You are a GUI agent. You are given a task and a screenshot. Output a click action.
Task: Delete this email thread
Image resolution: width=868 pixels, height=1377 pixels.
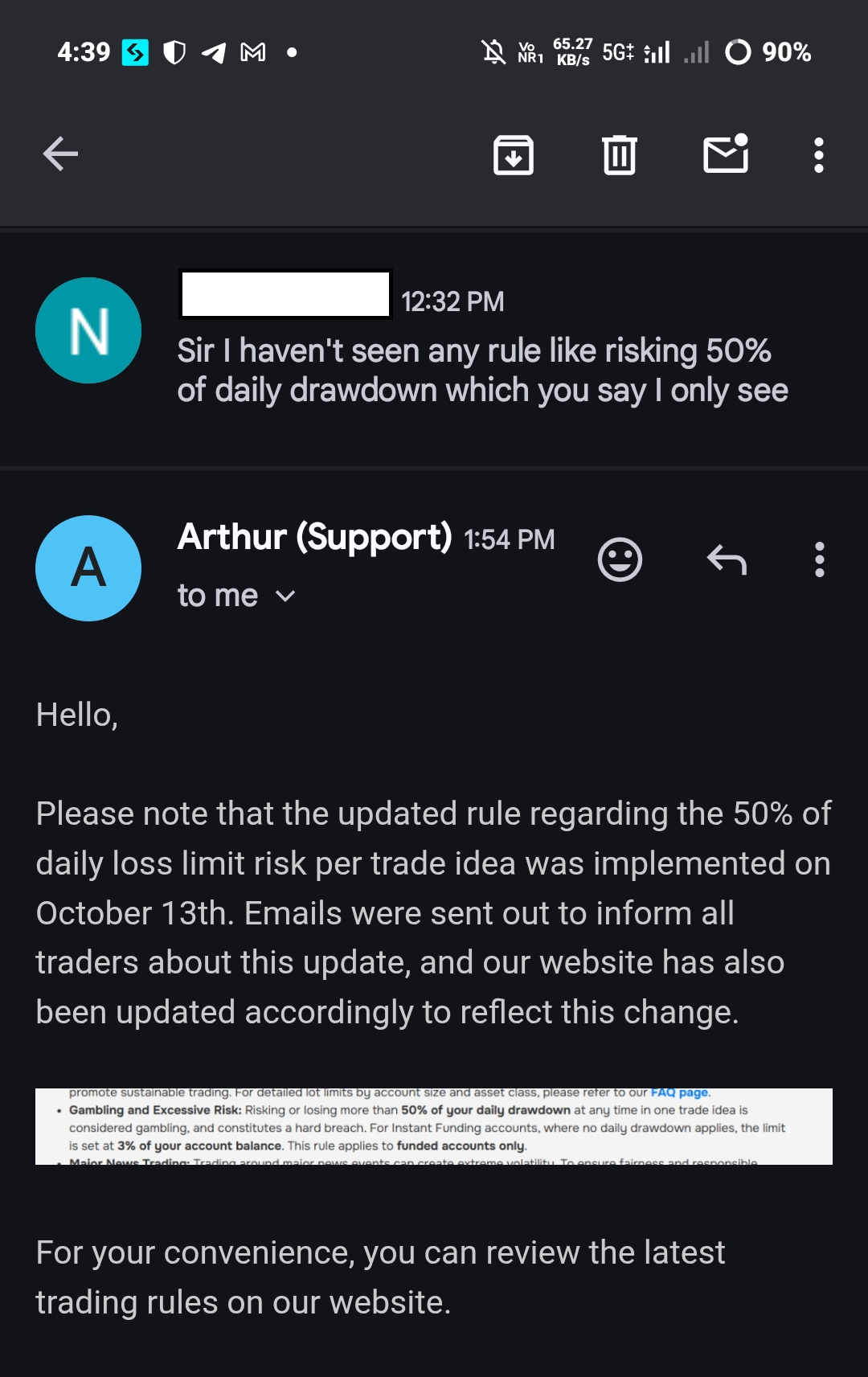(x=619, y=154)
